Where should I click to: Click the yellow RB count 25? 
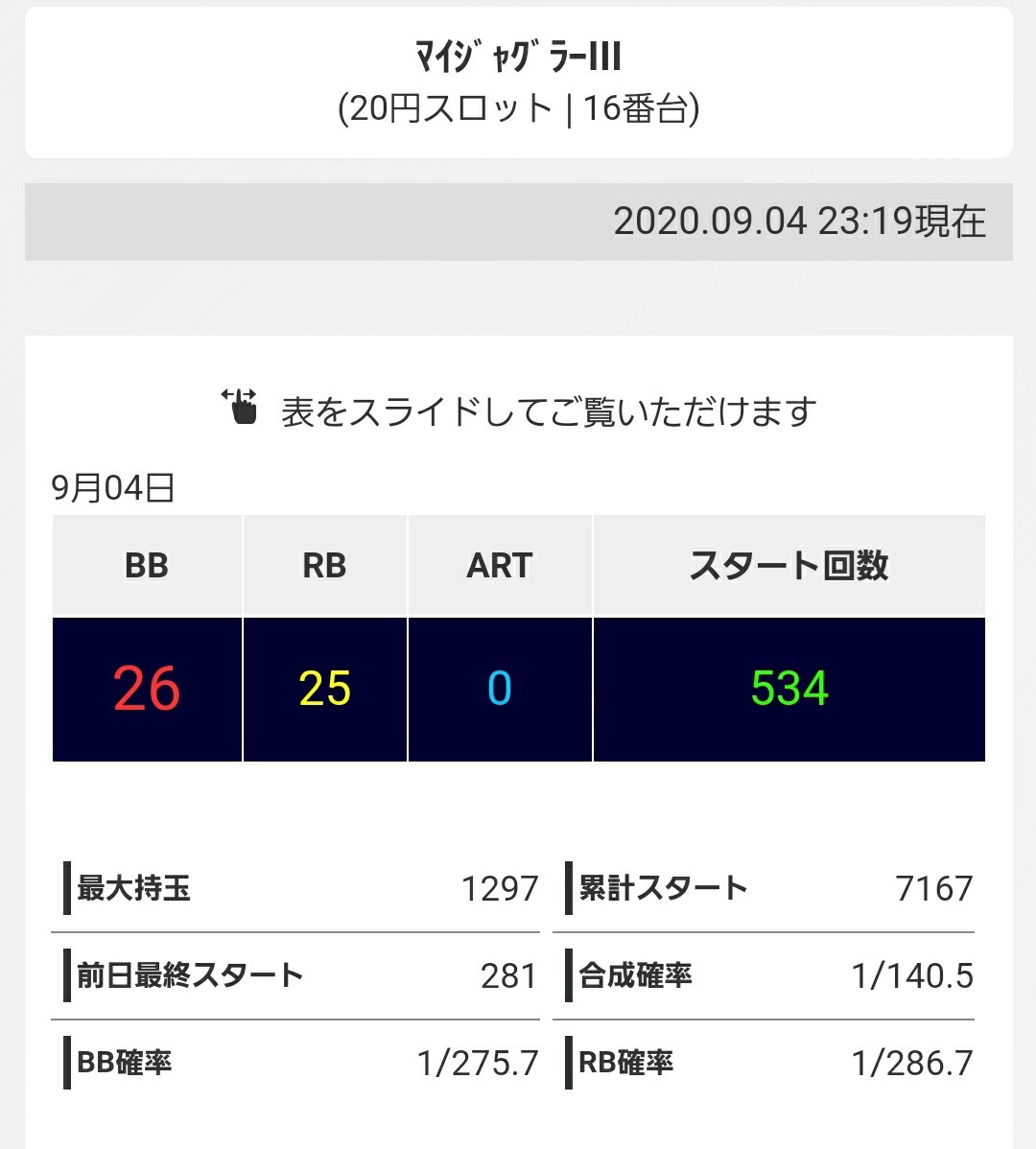coord(324,688)
